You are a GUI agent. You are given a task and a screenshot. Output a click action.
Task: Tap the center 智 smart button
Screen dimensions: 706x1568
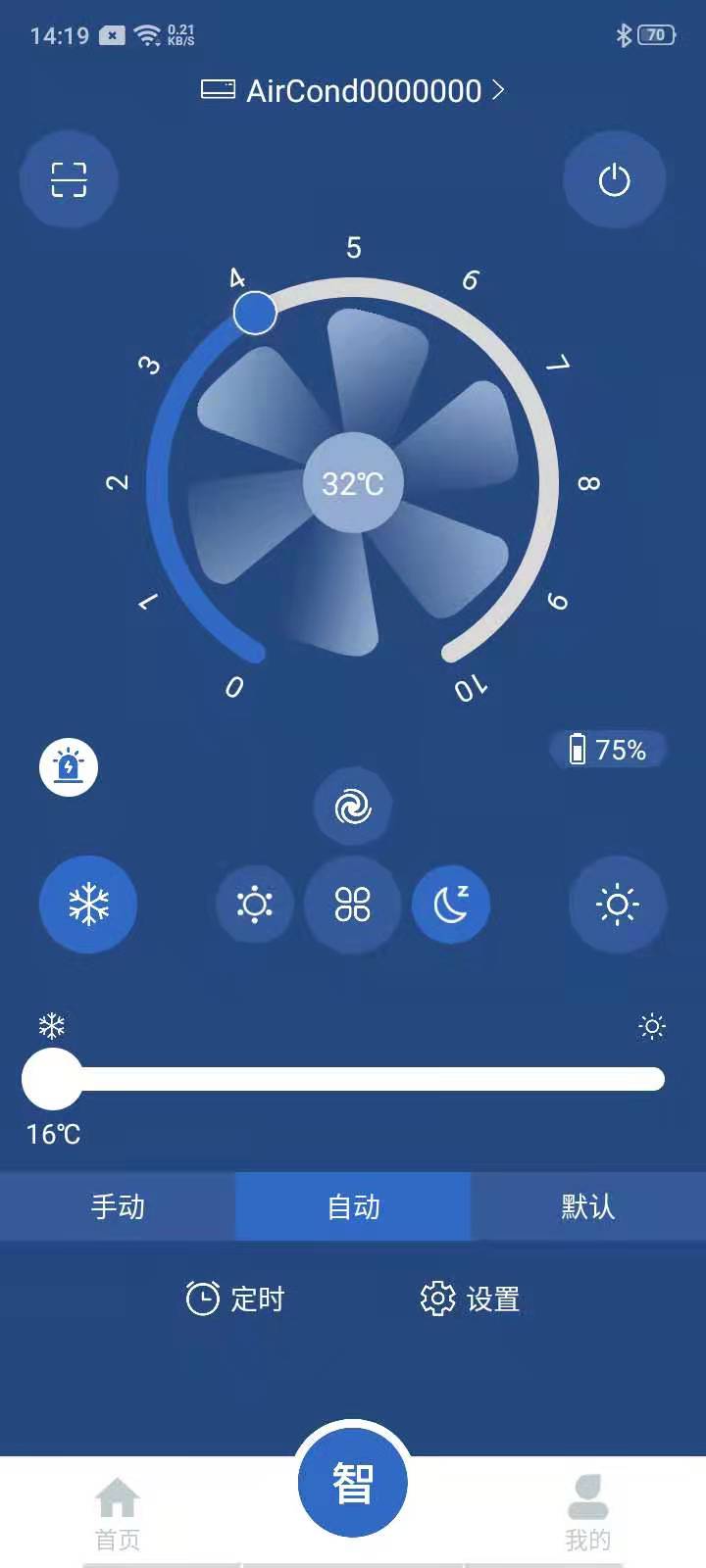point(353,1482)
